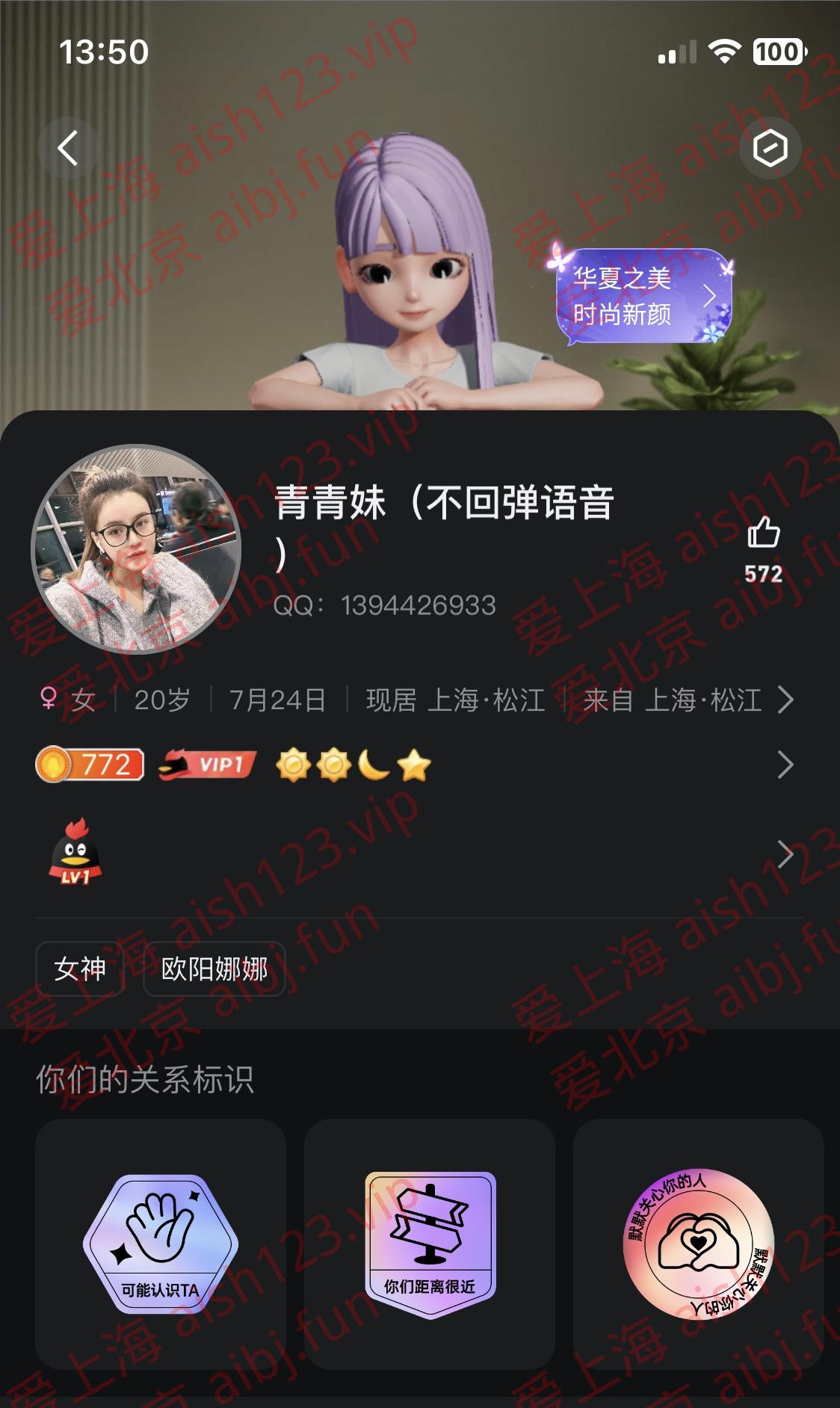
Task: Tap the 女神 tag chip
Action: click(x=80, y=969)
